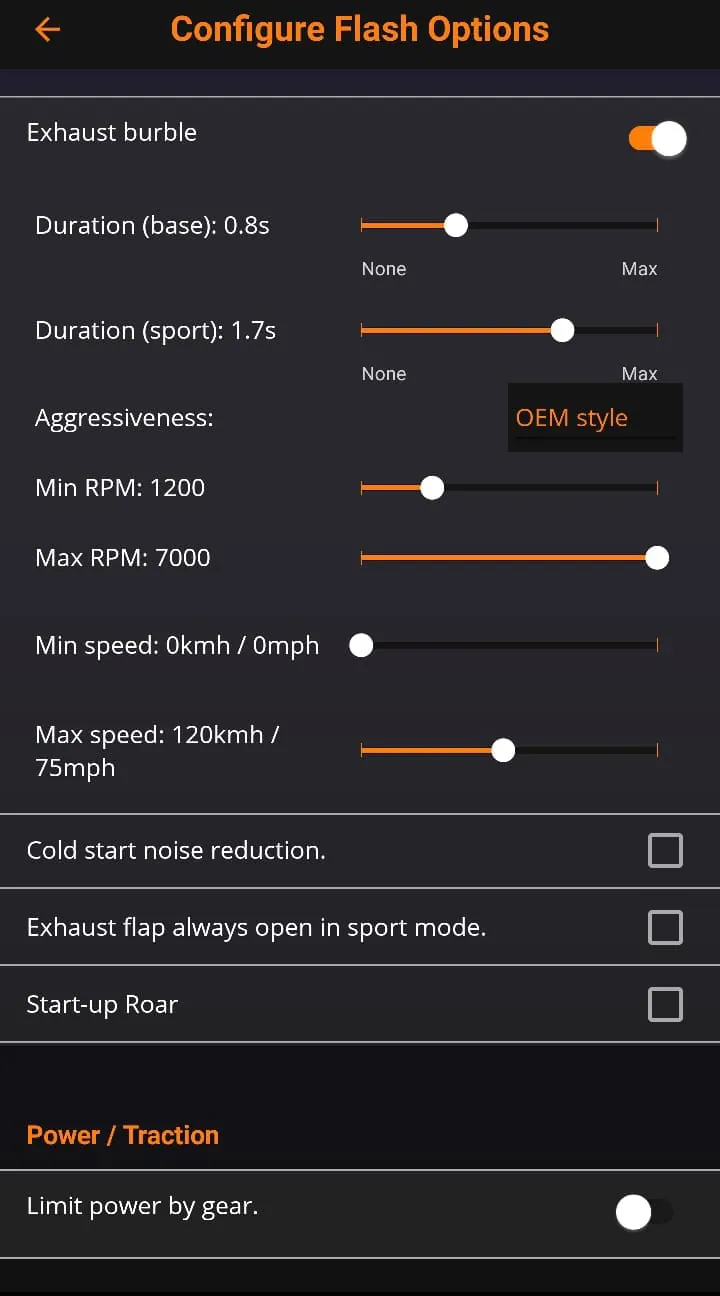Check Cold start noise reduction

(x=665, y=851)
